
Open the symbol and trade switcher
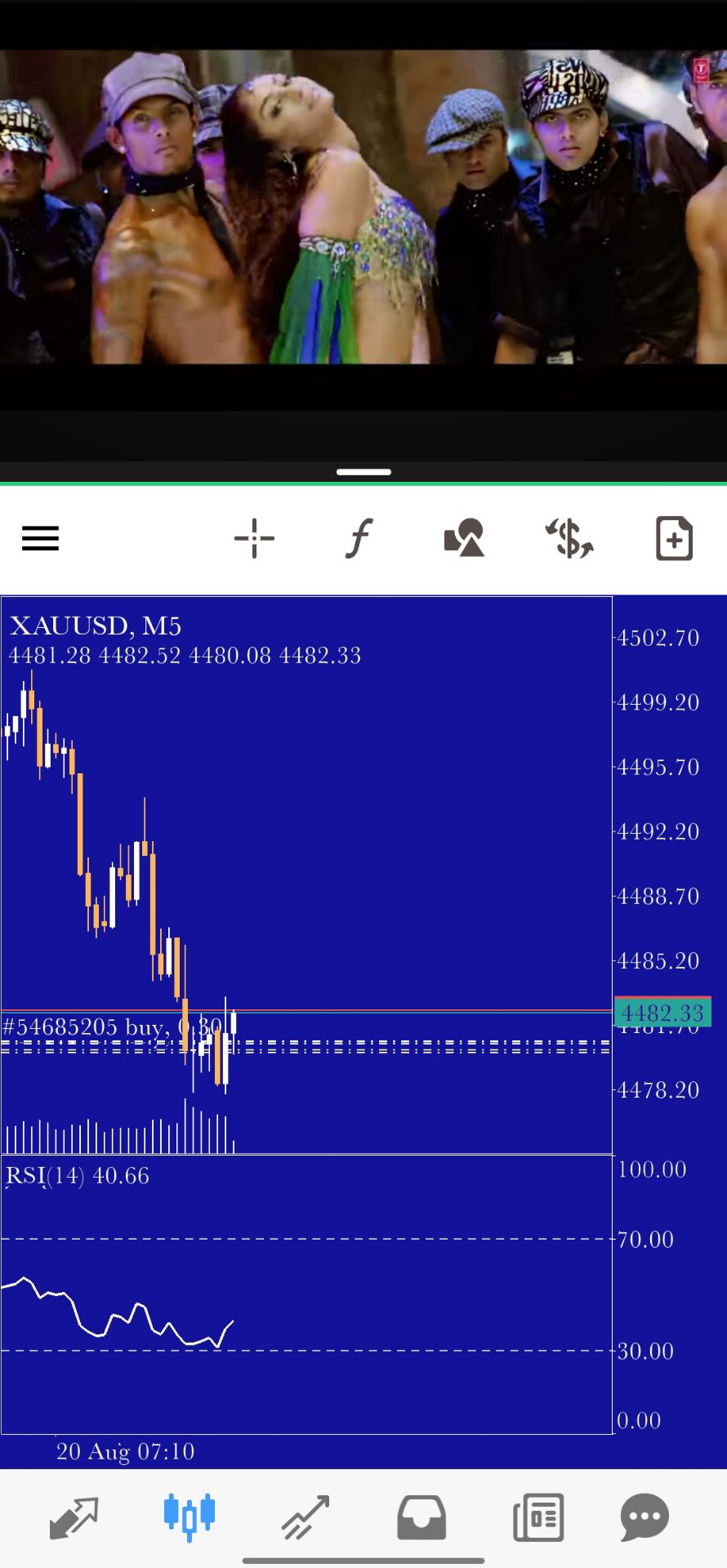tap(569, 539)
